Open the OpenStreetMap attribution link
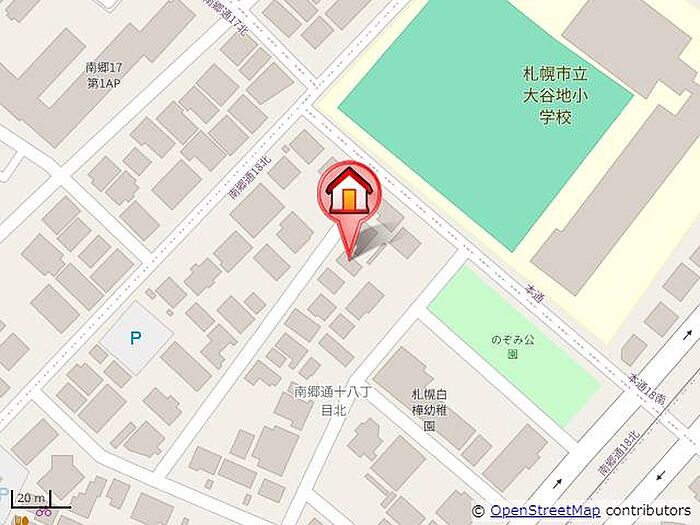This screenshot has width=700, height=525. pos(544,511)
